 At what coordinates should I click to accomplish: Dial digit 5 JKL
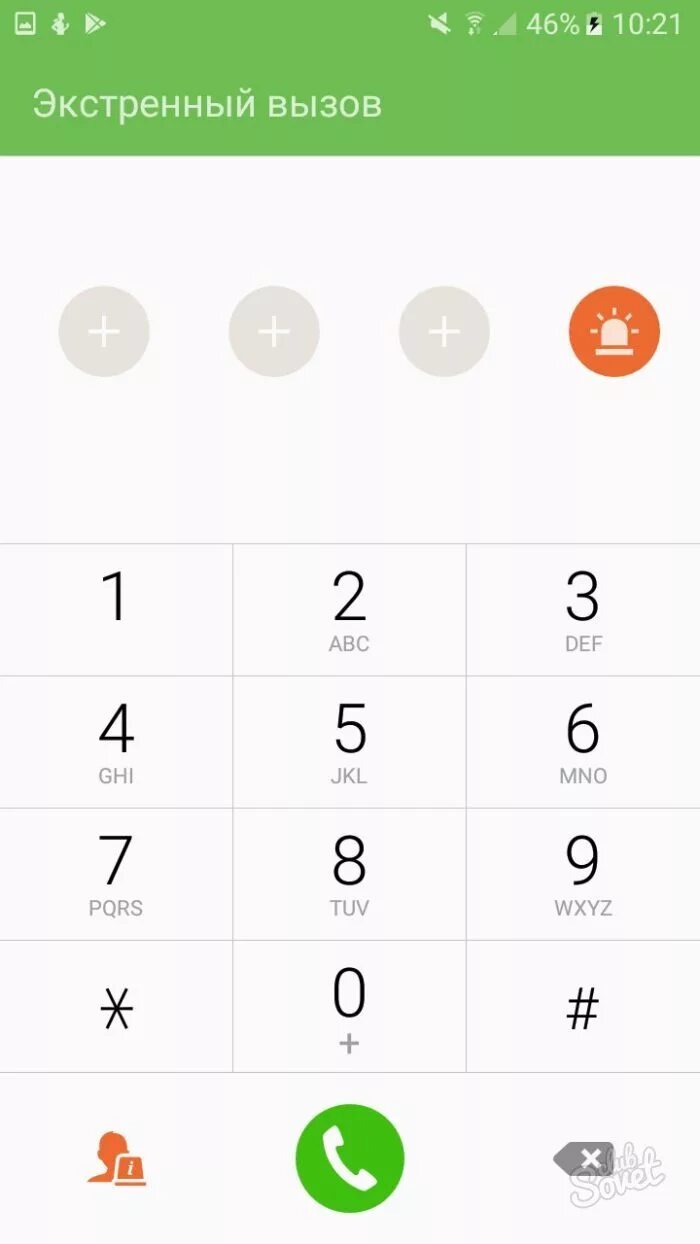click(x=349, y=742)
